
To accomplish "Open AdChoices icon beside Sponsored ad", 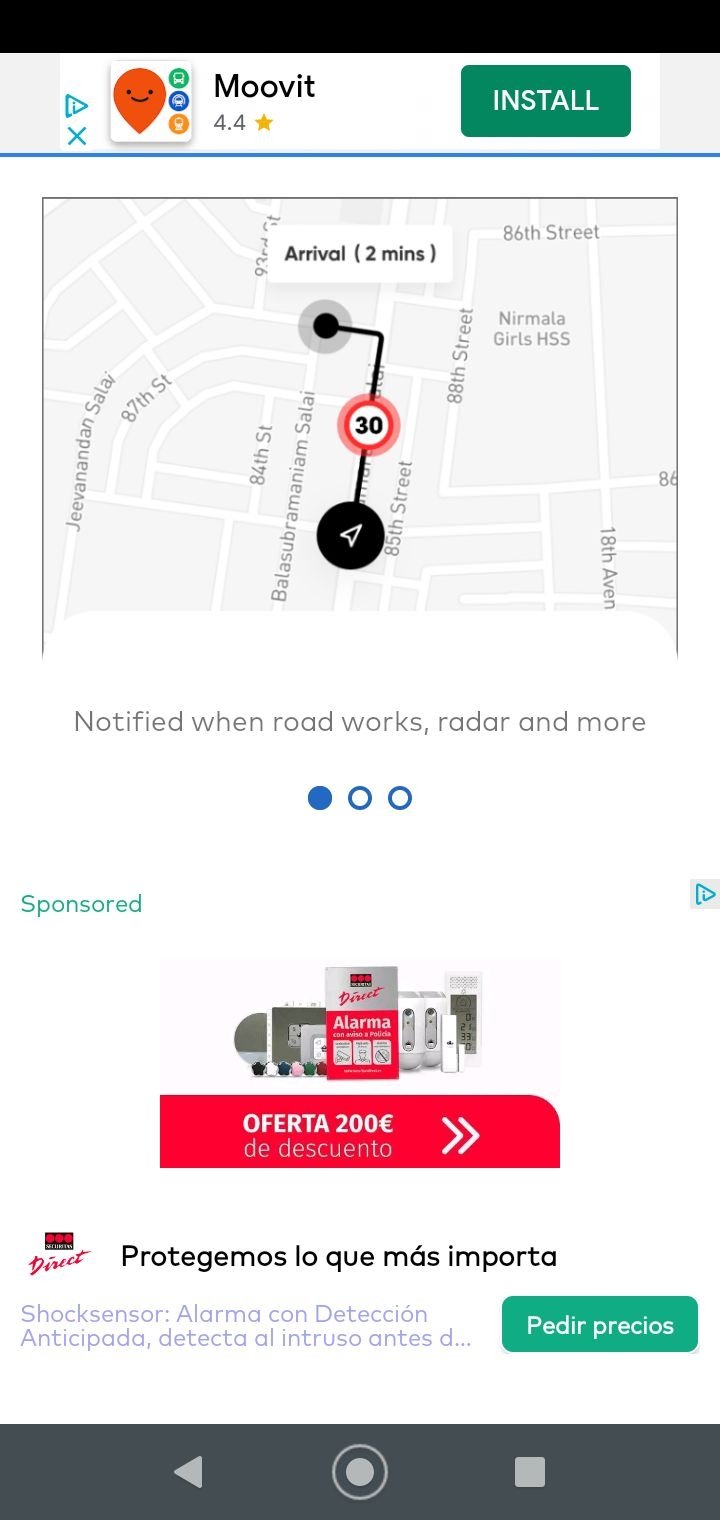I will pos(705,894).
